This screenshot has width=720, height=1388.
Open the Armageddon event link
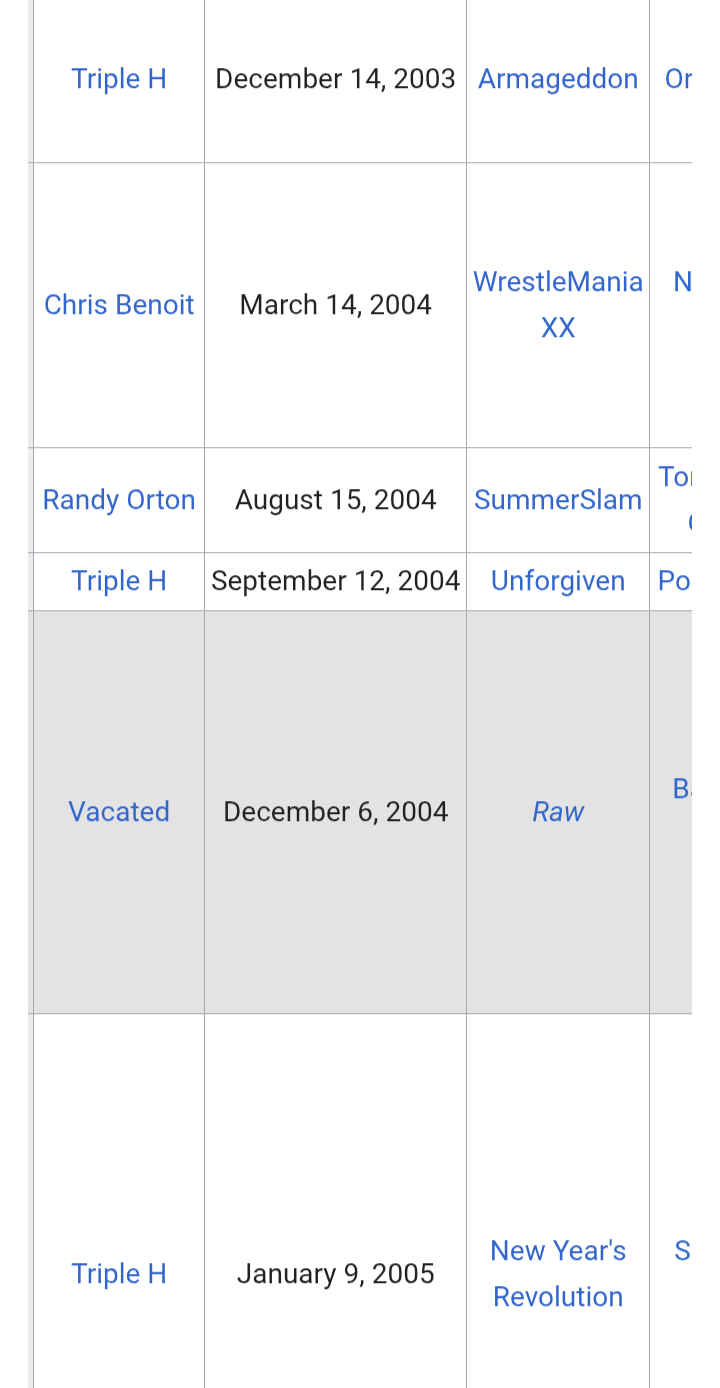click(557, 79)
